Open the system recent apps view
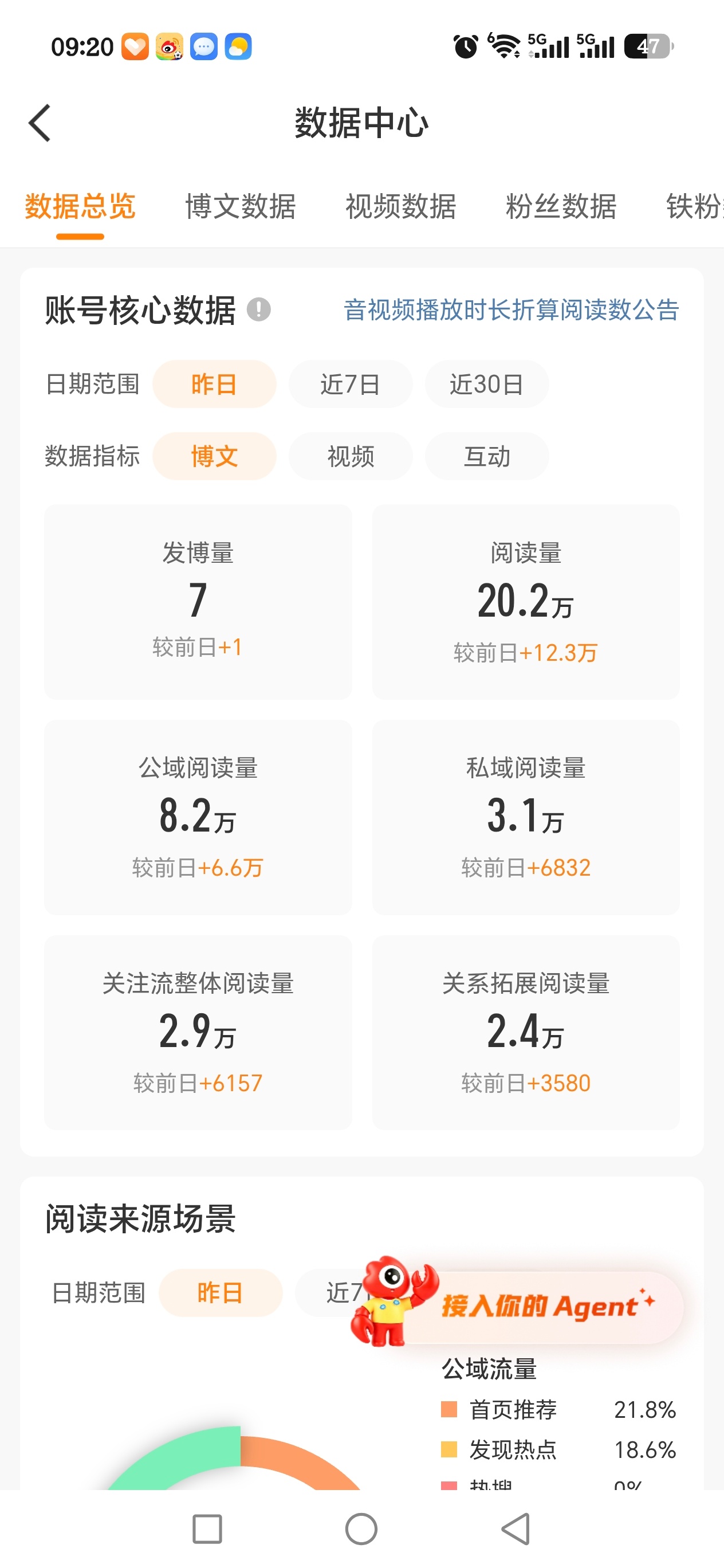Screen dimensions: 724x1568 pyautogui.click(x=207, y=1528)
